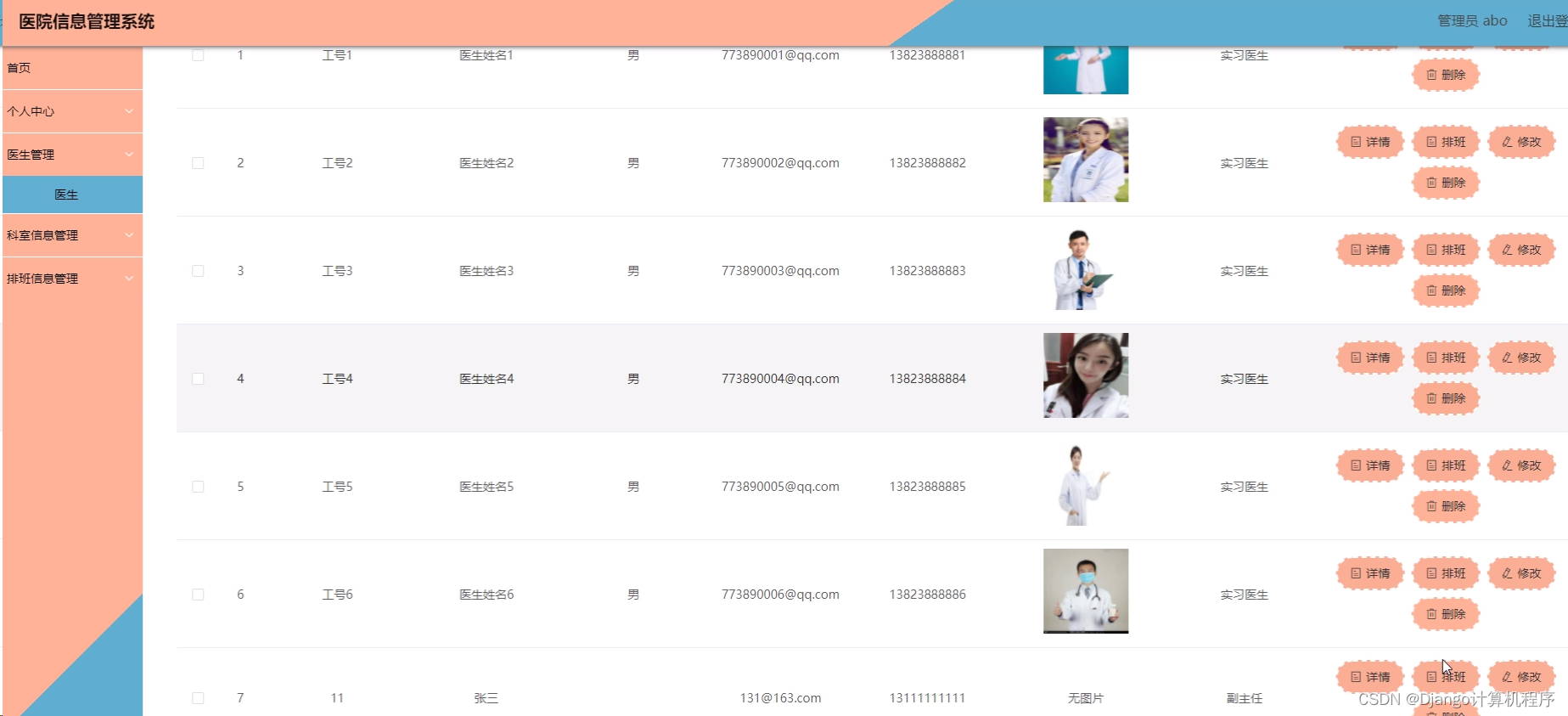Open the 首页 home menu item
This screenshot has height=716, width=1568.
tap(72, 68)
